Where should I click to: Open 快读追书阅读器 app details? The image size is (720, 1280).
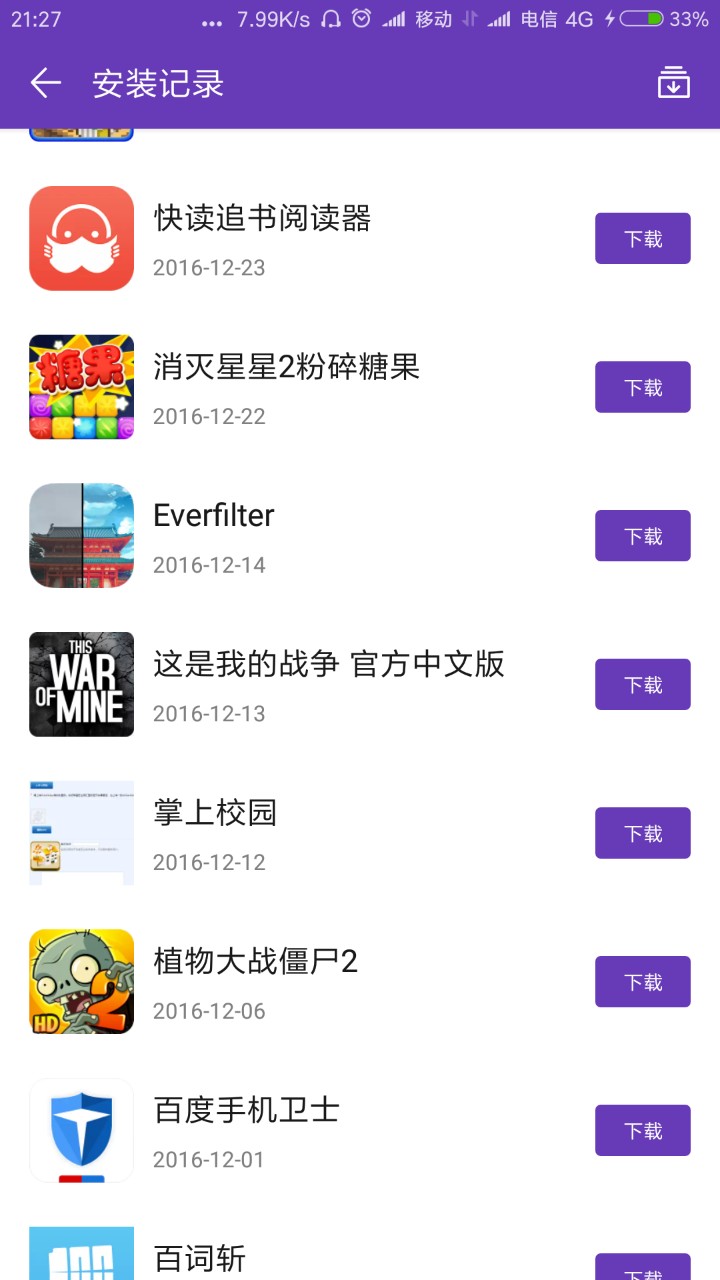pyautogui.click(x=262, y=218)
